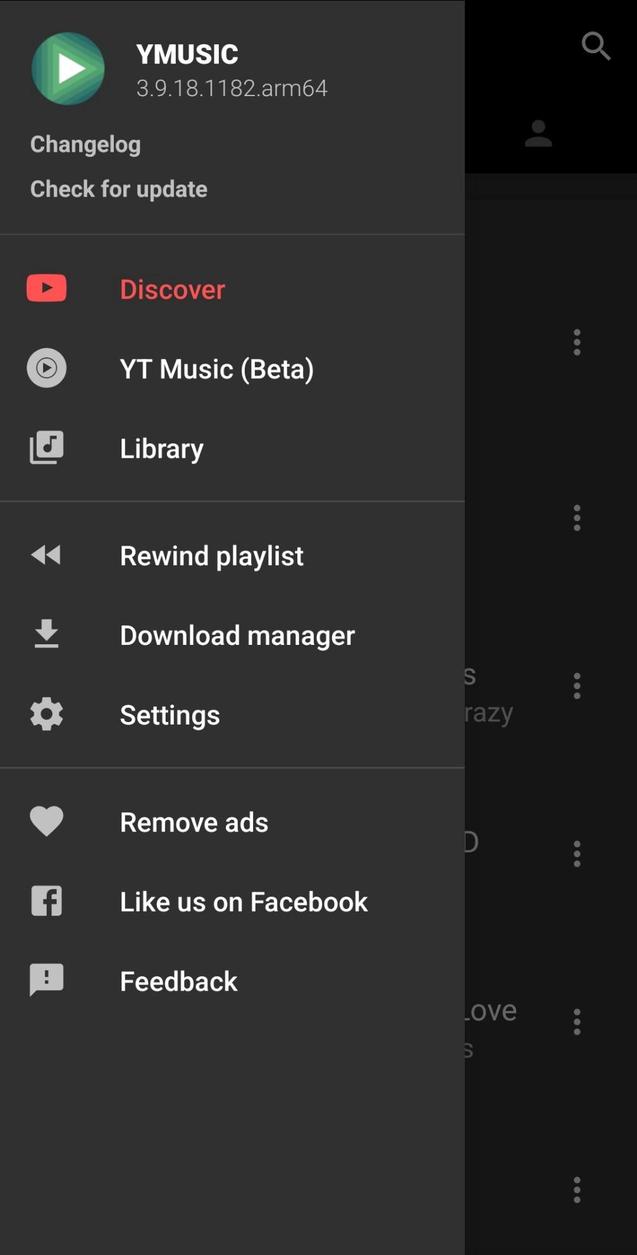Open the search icon
The height and width of the screenshot is (1255, 637).
point(595,46)
